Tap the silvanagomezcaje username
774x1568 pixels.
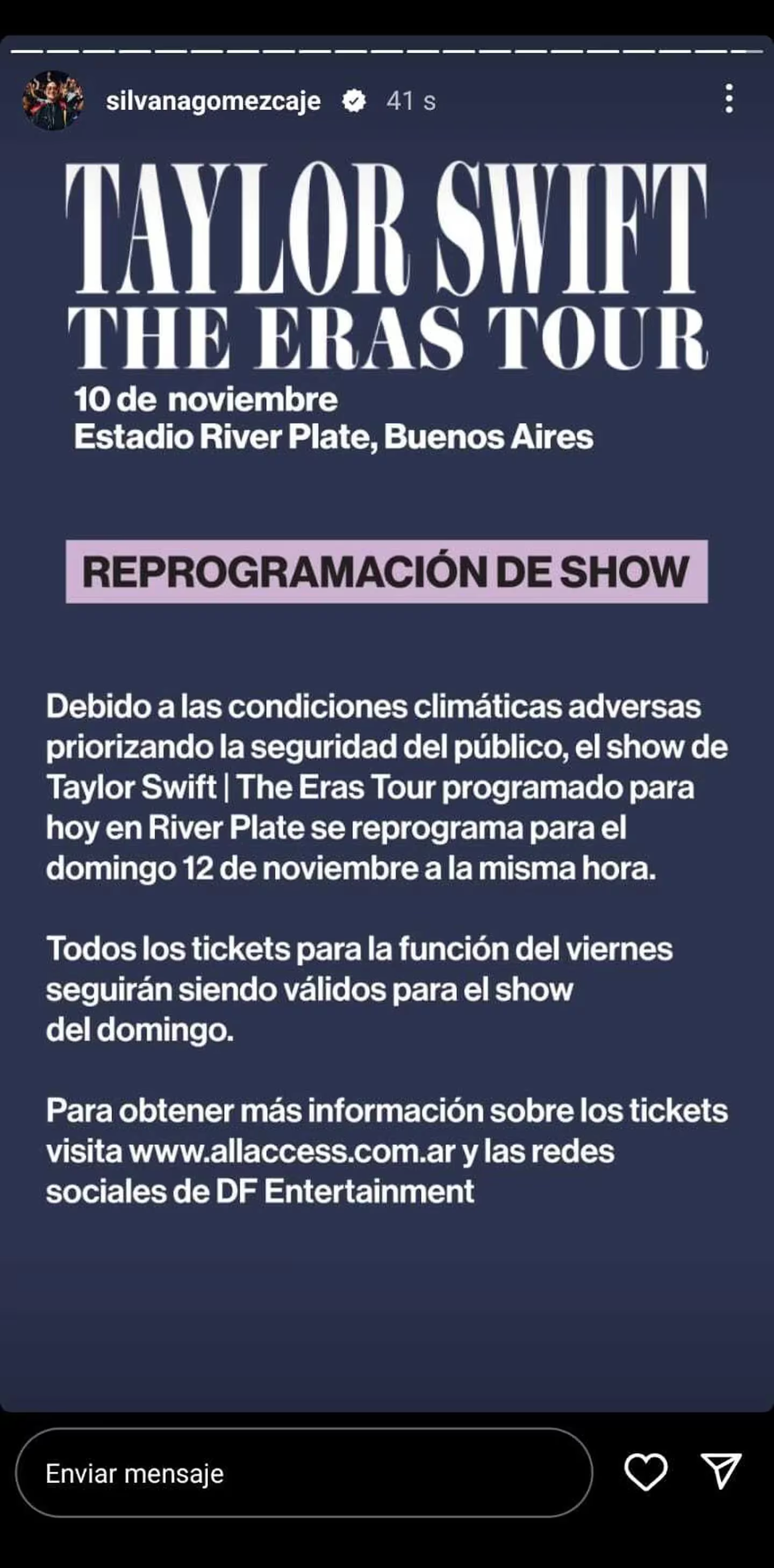[213, 101]
